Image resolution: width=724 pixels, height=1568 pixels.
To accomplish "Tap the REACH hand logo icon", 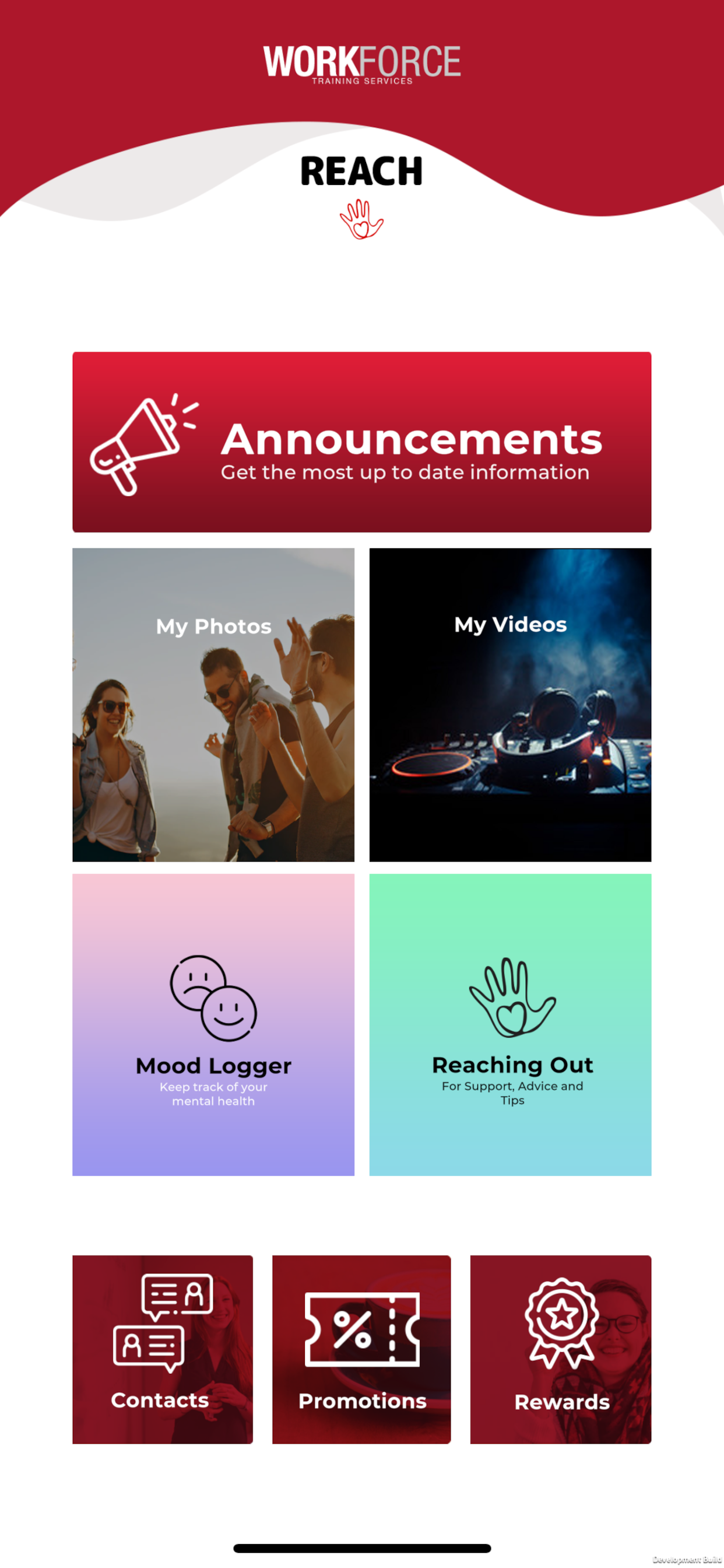I will pyautogui.click(x=361, y=218).
